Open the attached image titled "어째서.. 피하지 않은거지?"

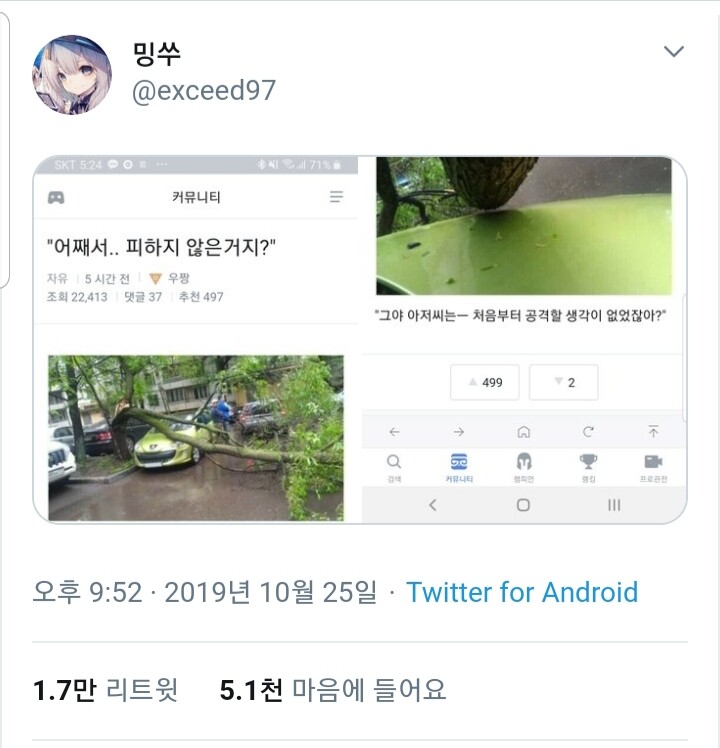tap(195, 339)
